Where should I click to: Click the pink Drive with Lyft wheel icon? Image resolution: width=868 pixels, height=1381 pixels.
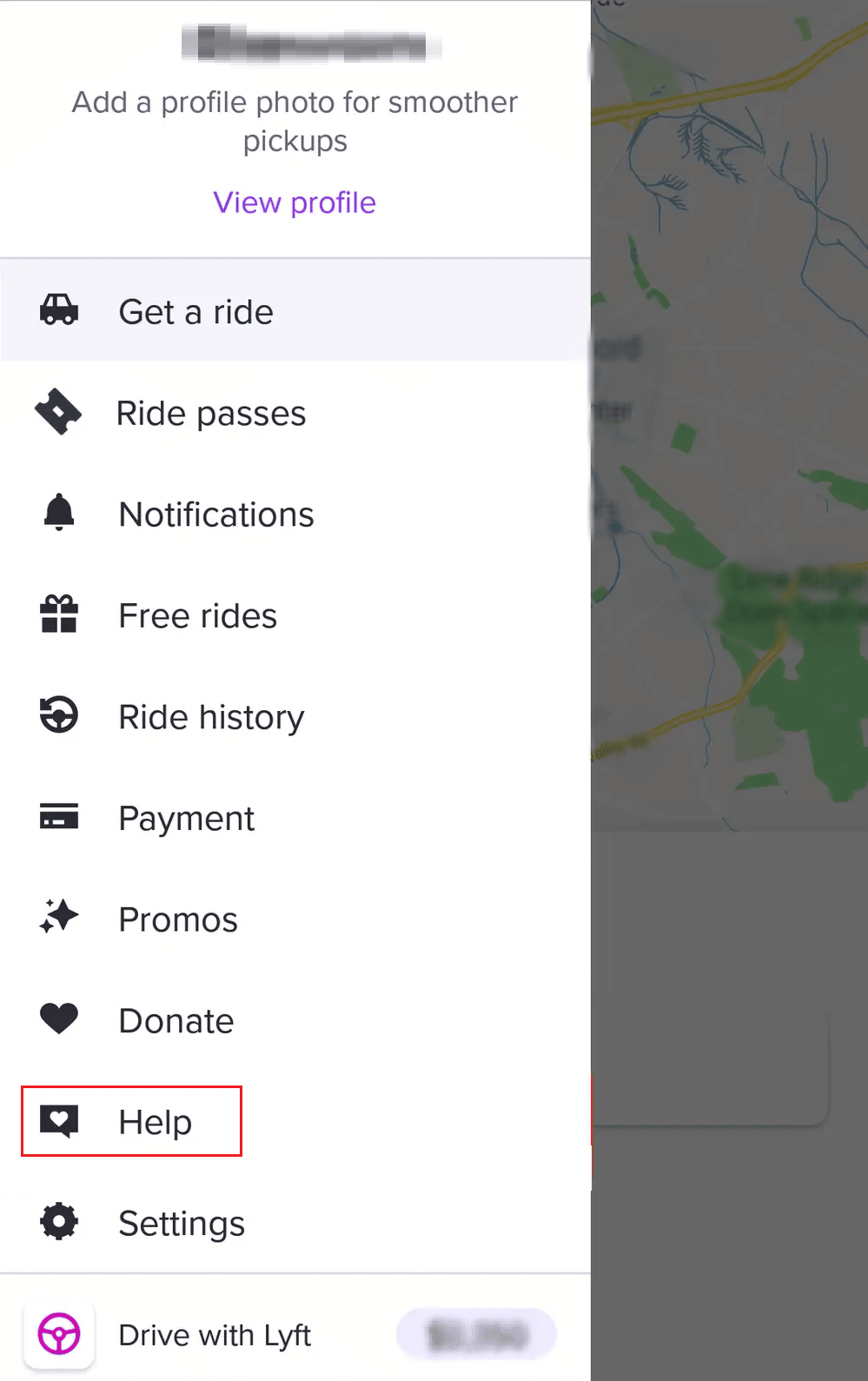pos(58,1334)
